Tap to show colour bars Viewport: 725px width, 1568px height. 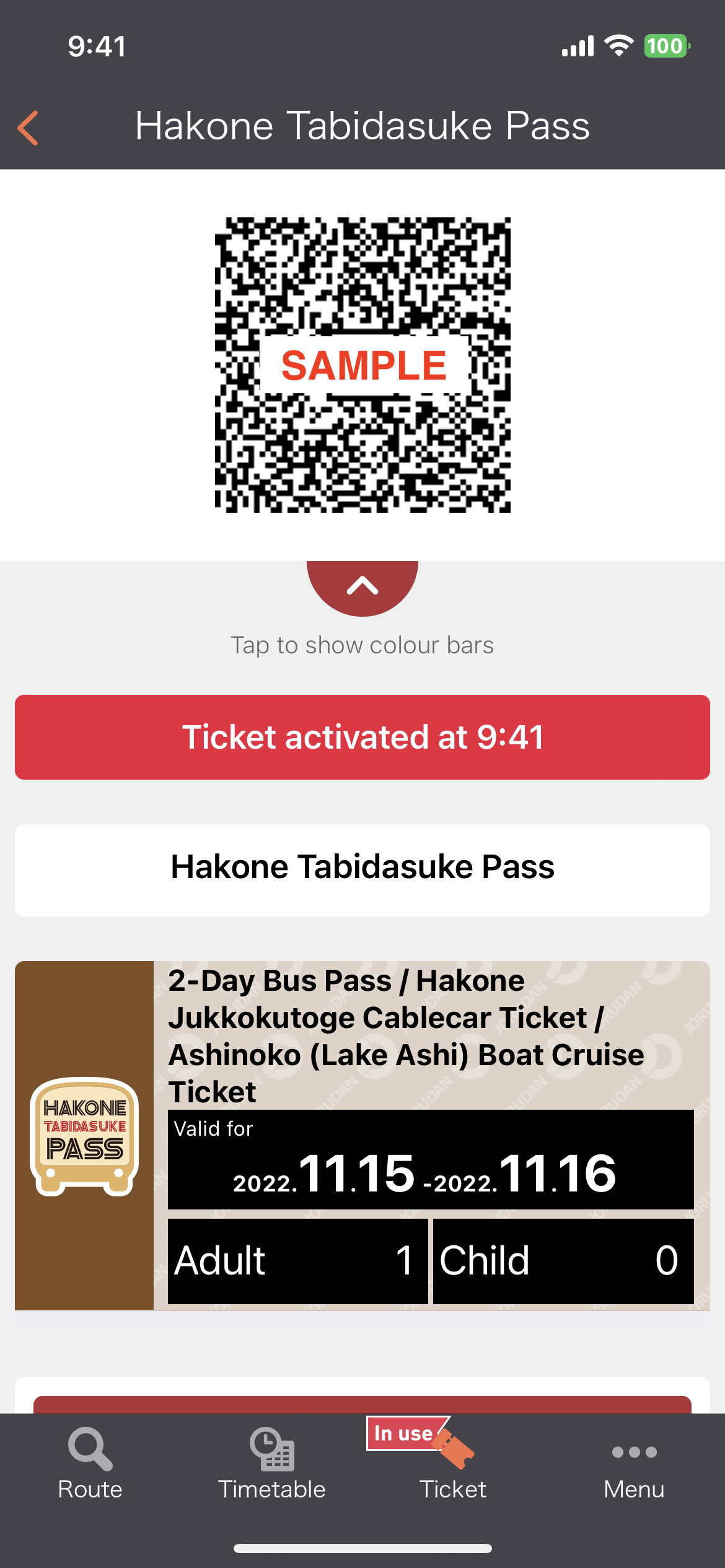[x=362, y=644]
